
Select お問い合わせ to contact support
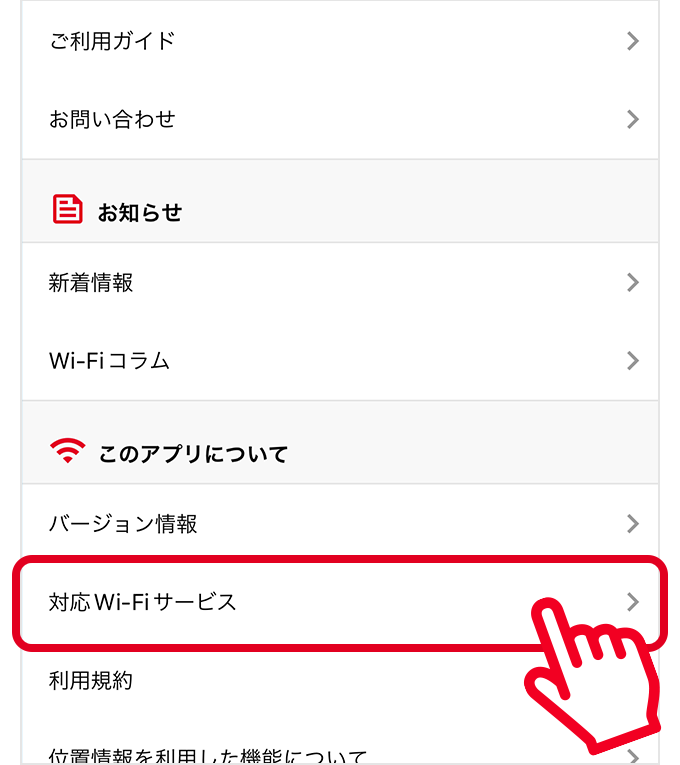[340, 119]
